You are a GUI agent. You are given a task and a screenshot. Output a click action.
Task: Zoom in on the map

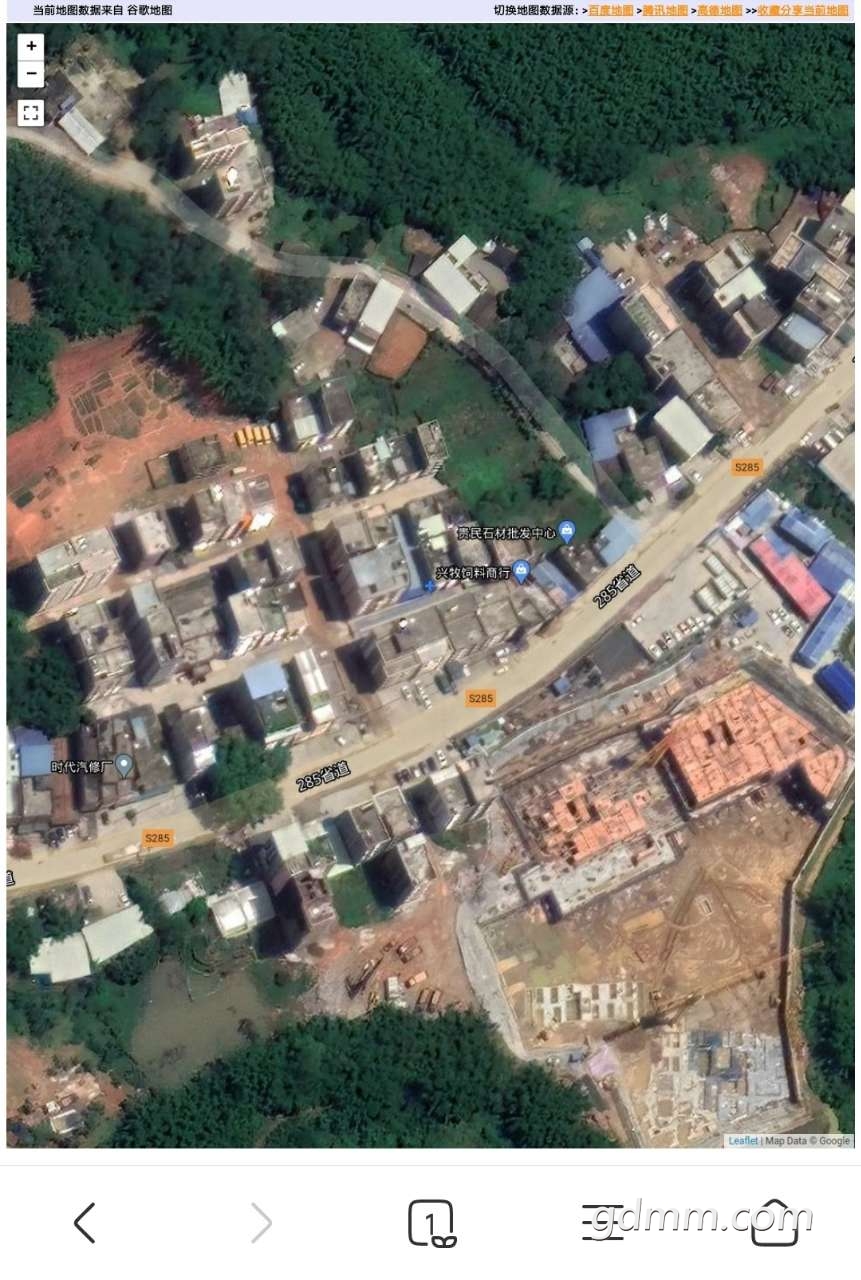coord(31,46)
